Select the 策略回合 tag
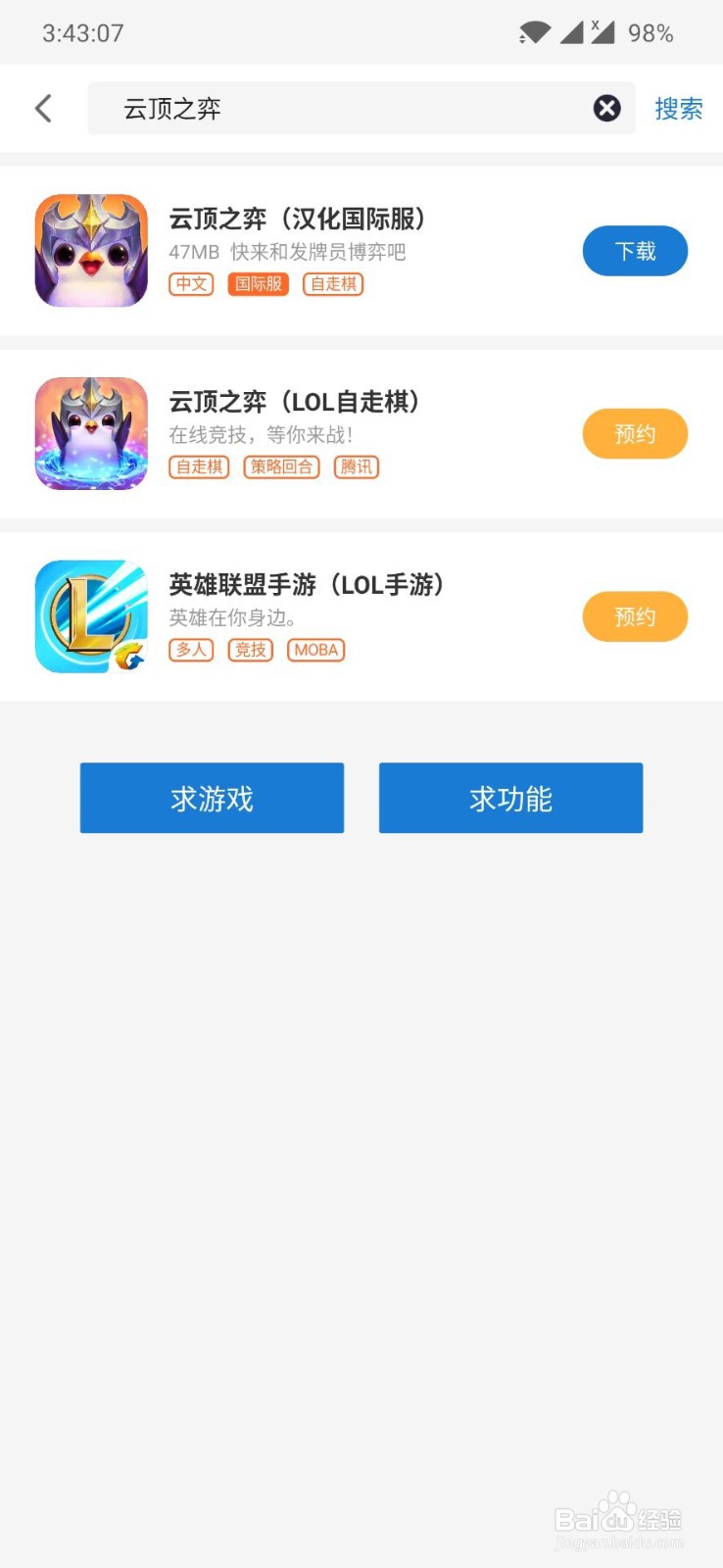 pos(281,466)
